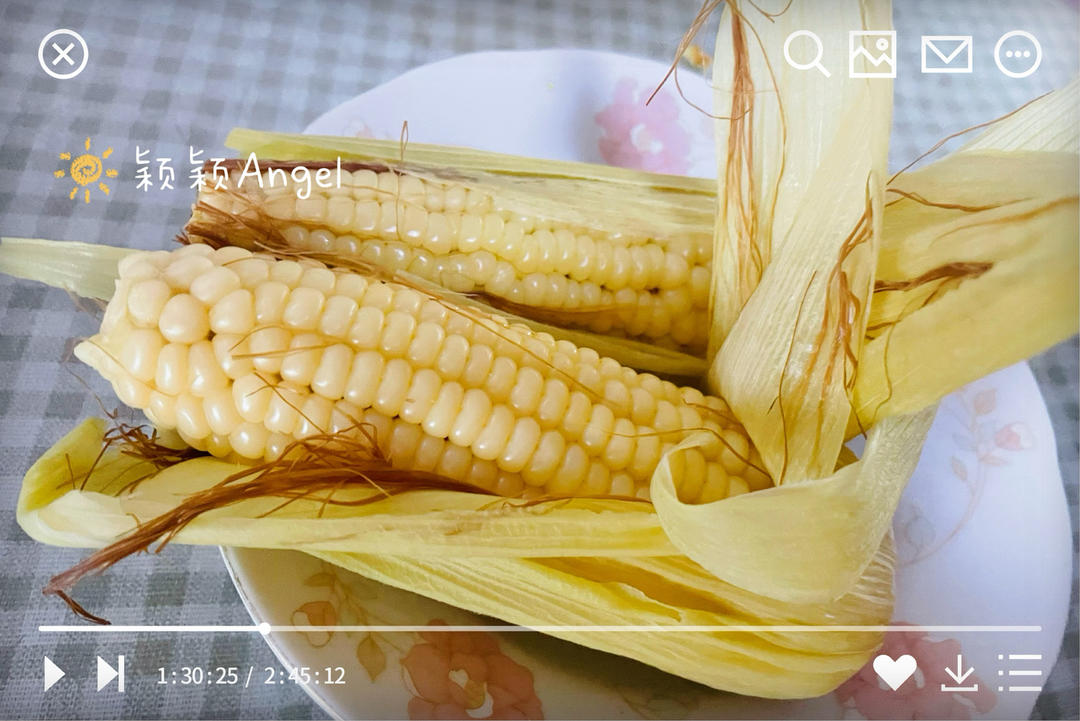
Task: Open the playlist menu
Action: [1020, 673]
